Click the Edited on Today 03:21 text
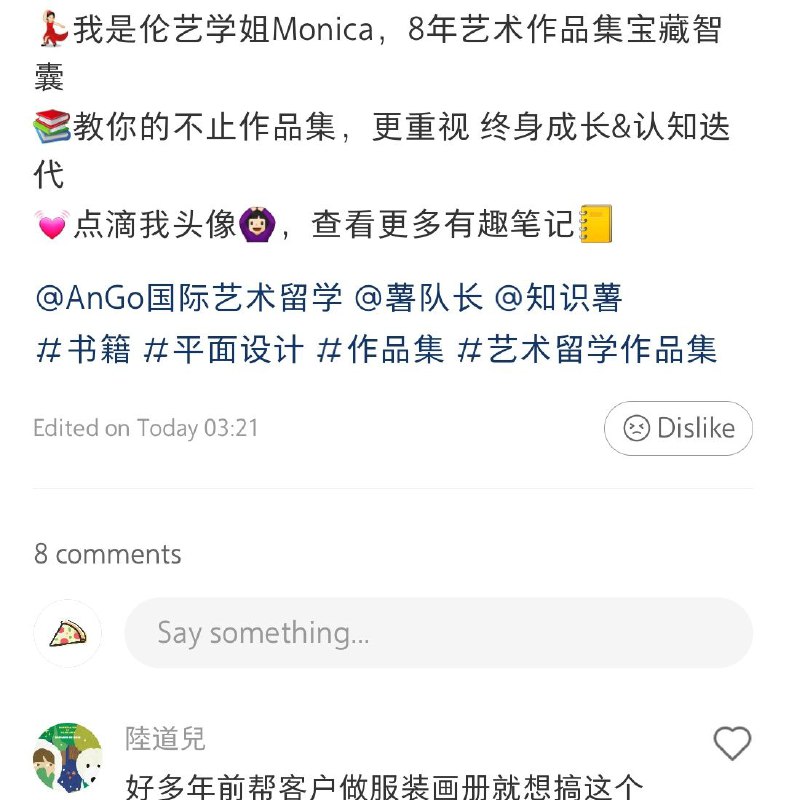 145,429
